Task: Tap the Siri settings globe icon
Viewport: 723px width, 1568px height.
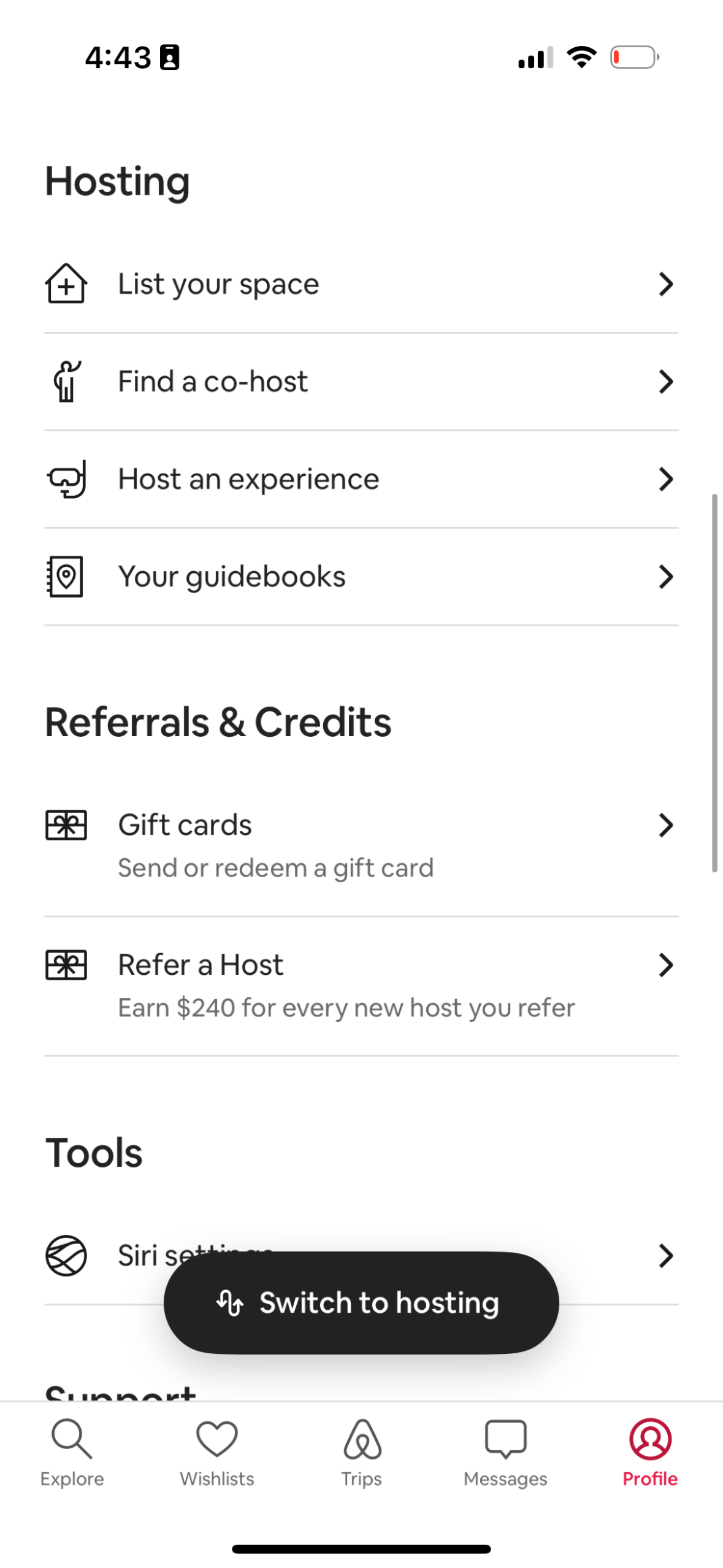Action: click(66, 1255)
